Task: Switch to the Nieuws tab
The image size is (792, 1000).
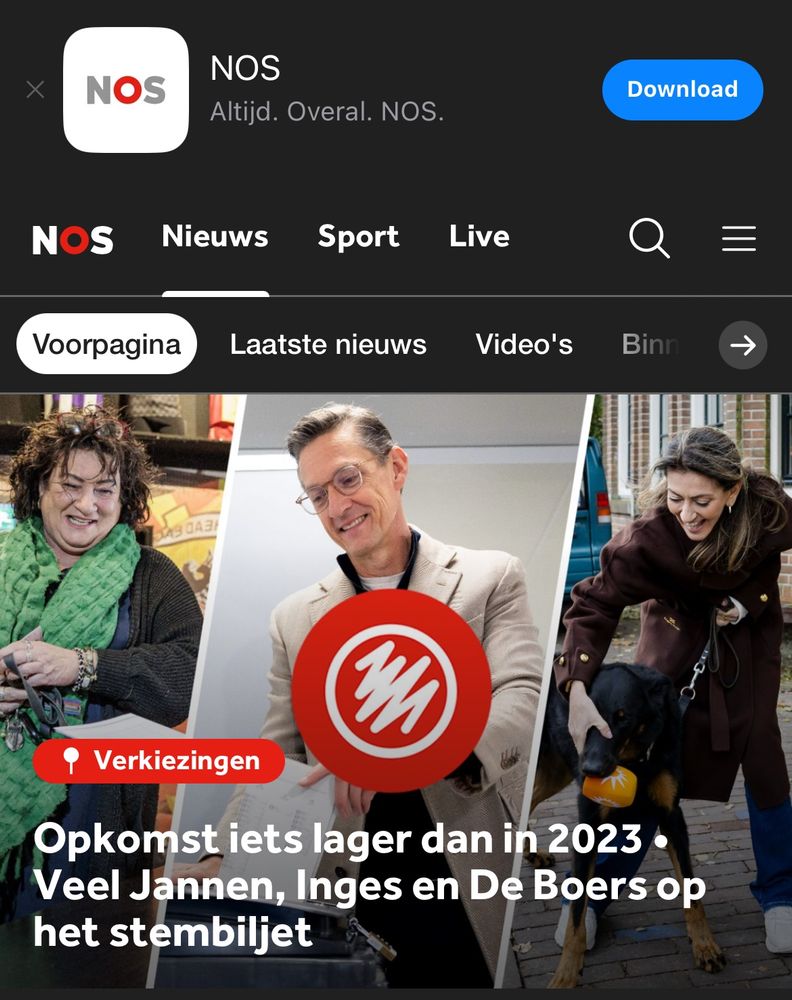Action: (x=215, y=237)
